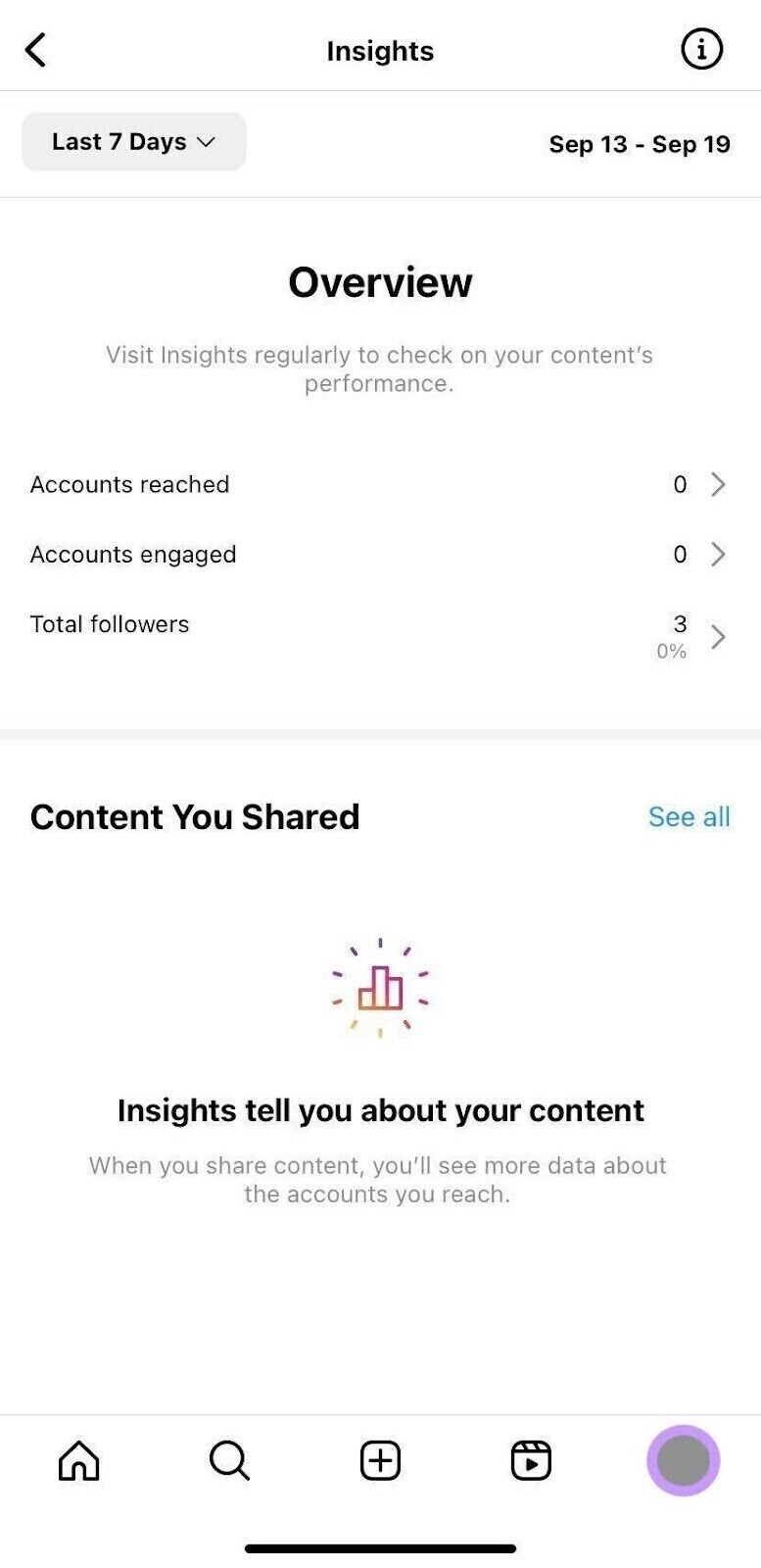Screen dimensions: 761x1568
Task: Click the Total followers 0% percentage
Action: [x=671, y=651]
